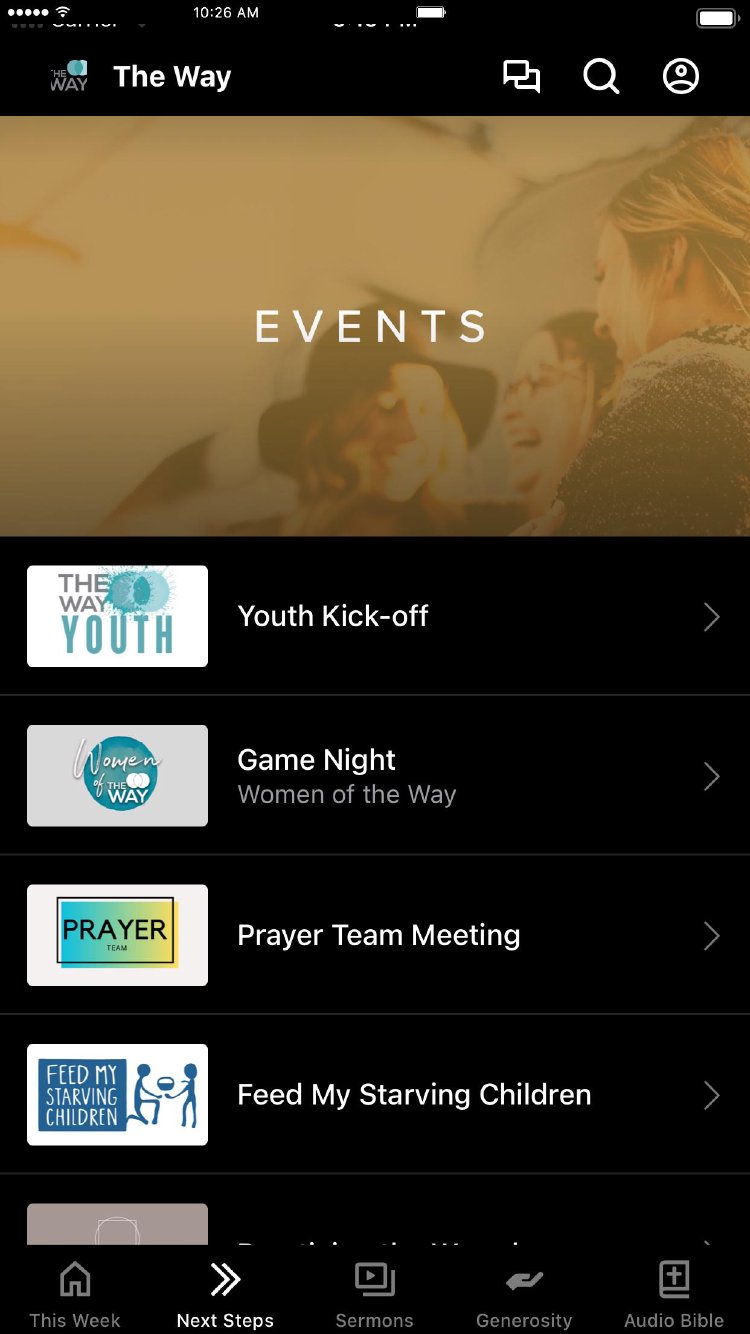Tap the search magnifier icon

[601, 77]
